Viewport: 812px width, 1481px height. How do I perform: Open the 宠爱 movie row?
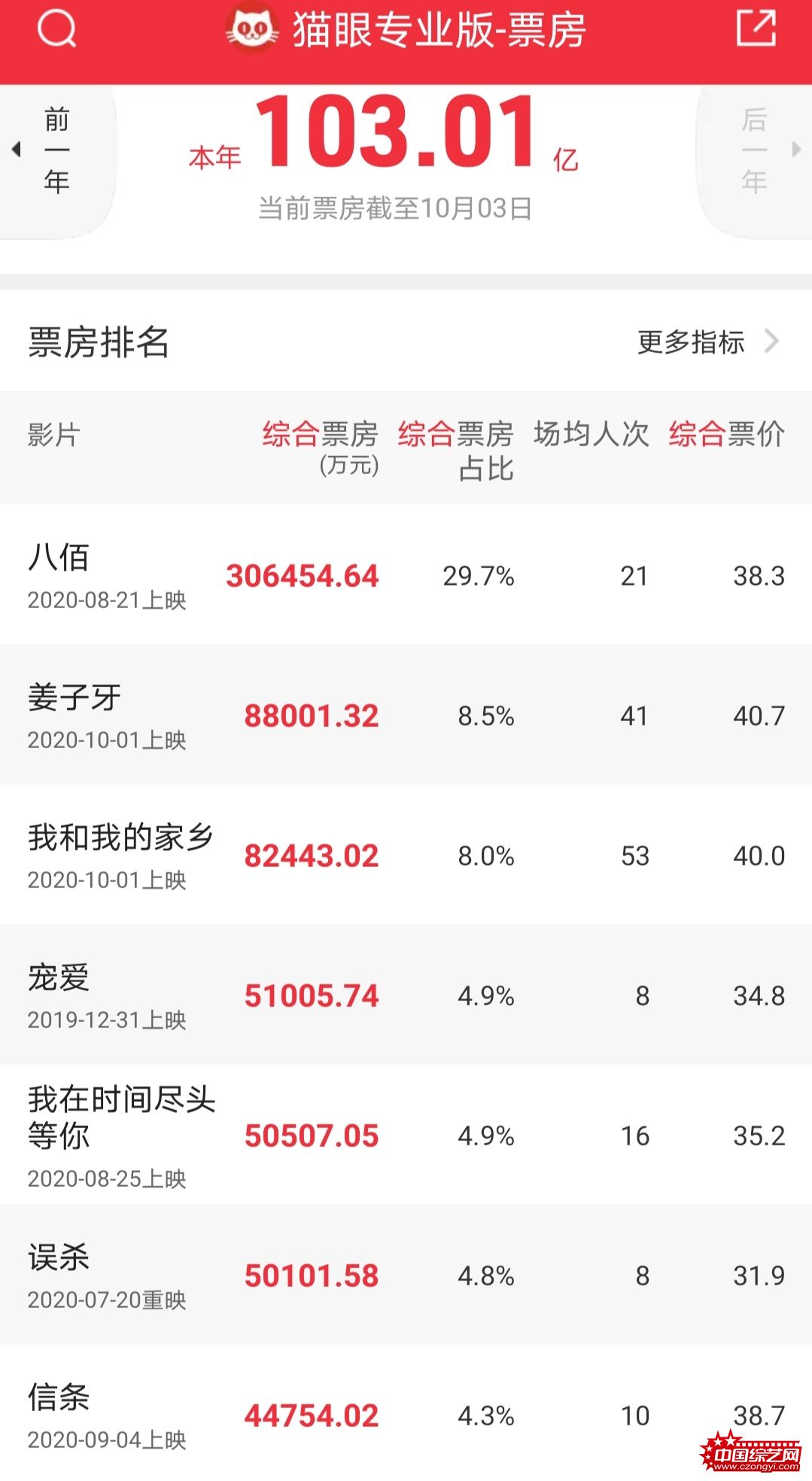[x=406, y=995]
